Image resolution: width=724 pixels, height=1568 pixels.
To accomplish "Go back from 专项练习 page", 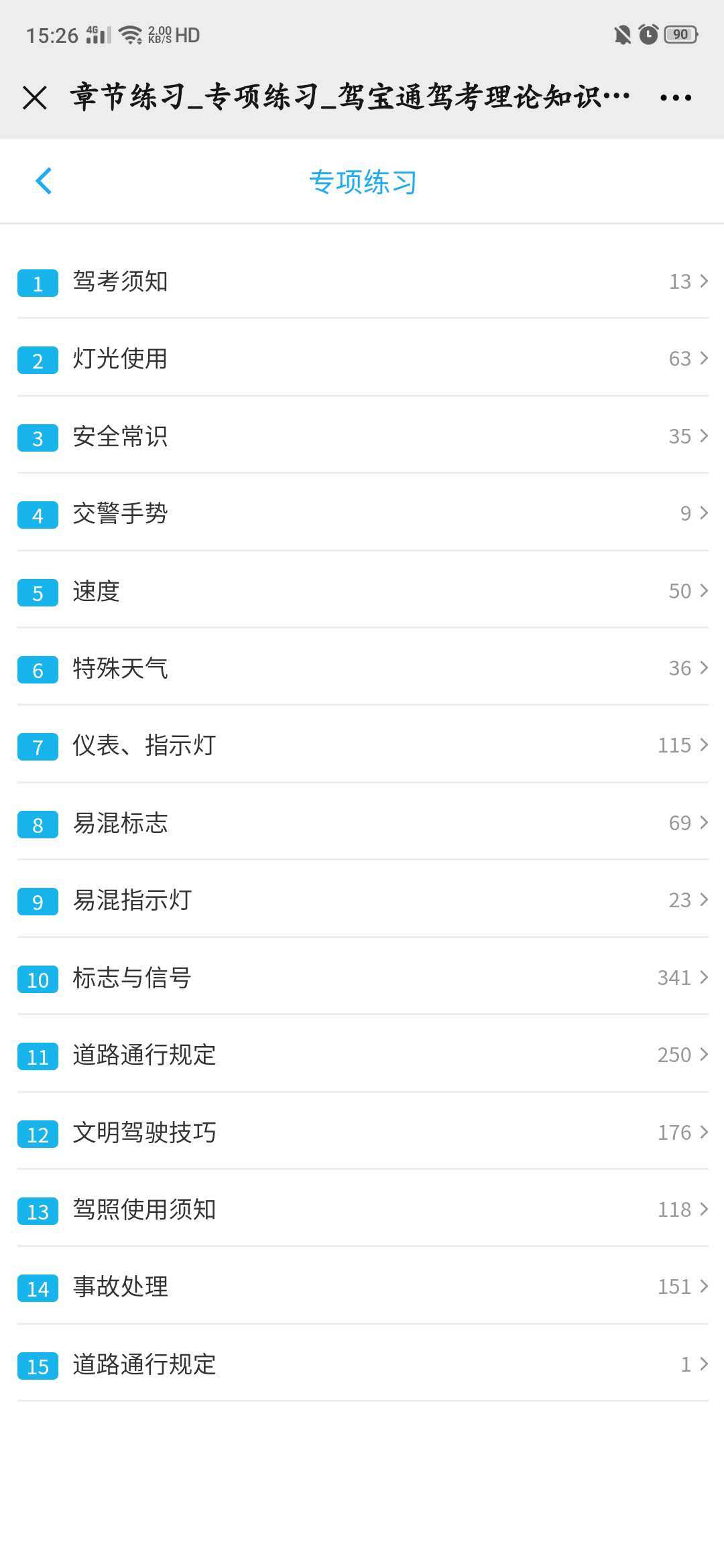I will tap(44, 181).
